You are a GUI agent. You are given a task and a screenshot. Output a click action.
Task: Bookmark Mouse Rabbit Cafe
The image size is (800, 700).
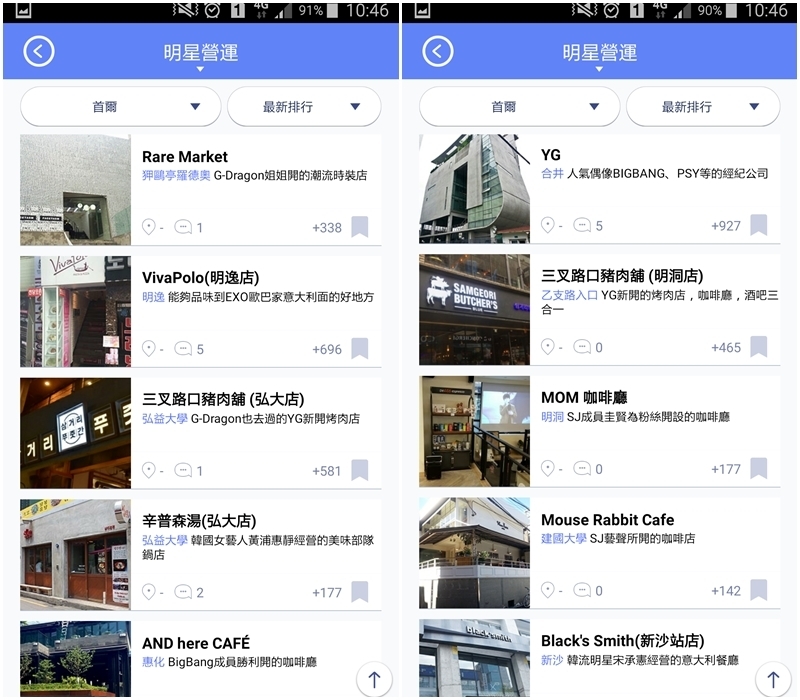tap(758, 590)
